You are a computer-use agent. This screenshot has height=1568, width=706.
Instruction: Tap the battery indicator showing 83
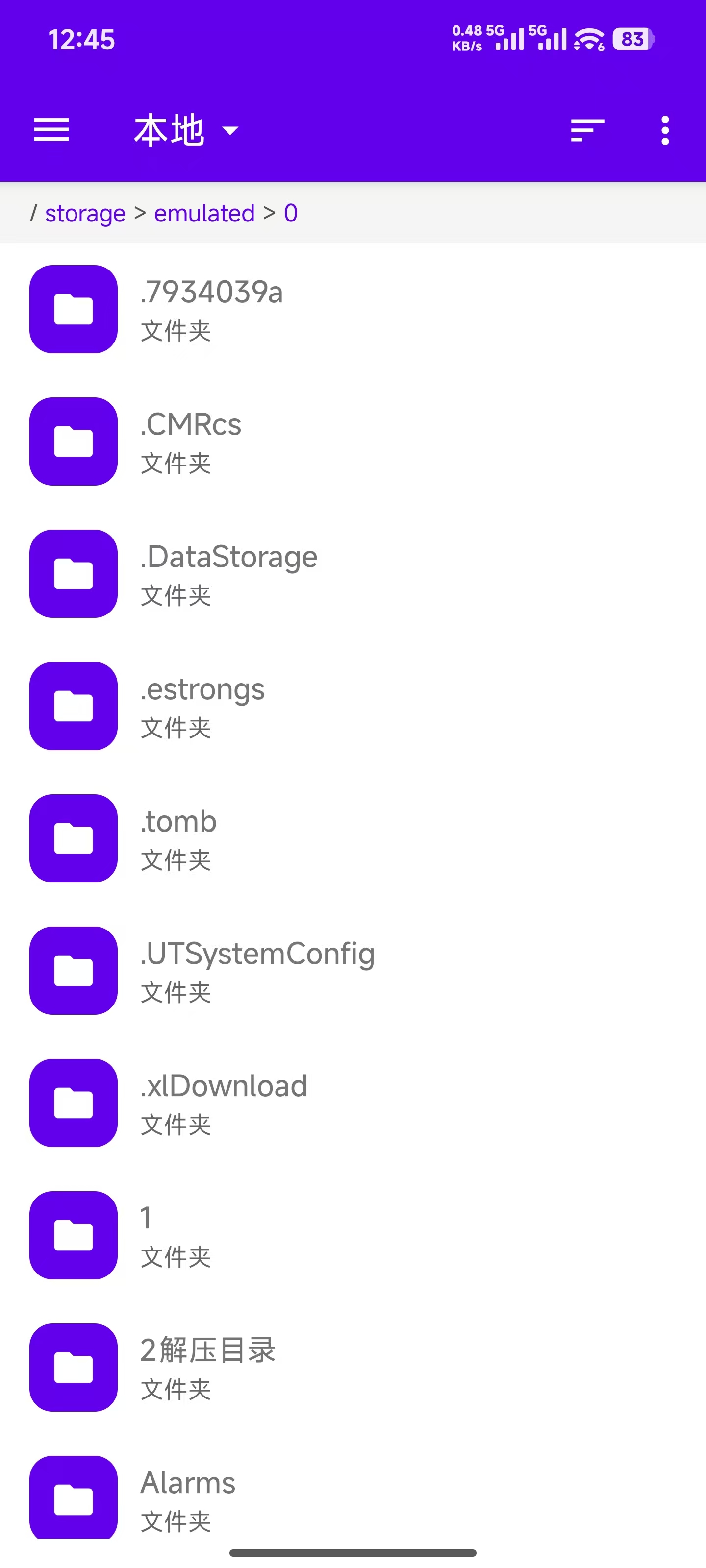click(630, 39)
